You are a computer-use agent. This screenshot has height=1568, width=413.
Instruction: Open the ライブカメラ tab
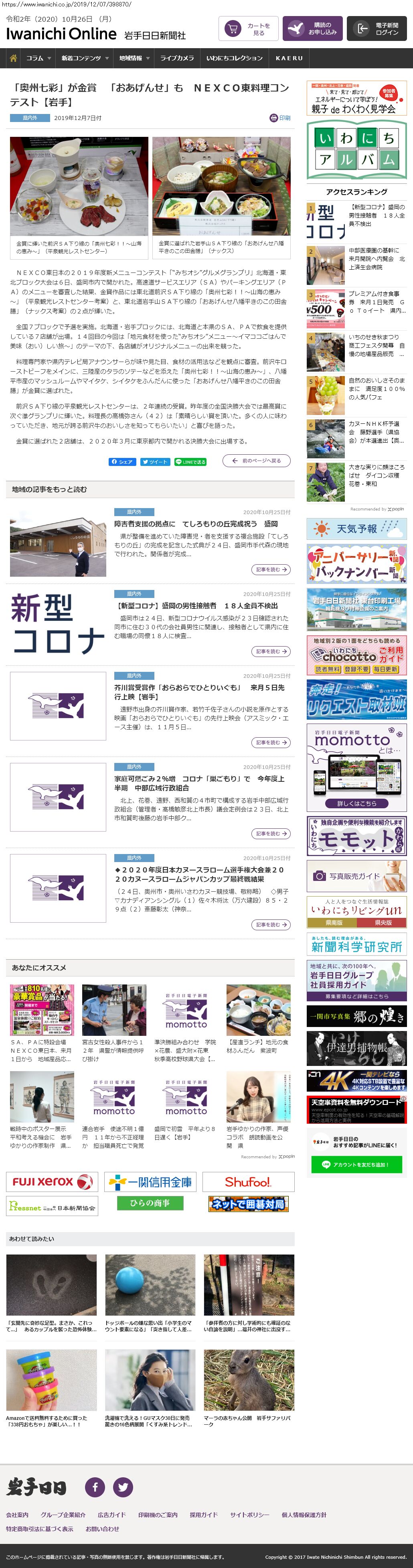pos(176,59)
